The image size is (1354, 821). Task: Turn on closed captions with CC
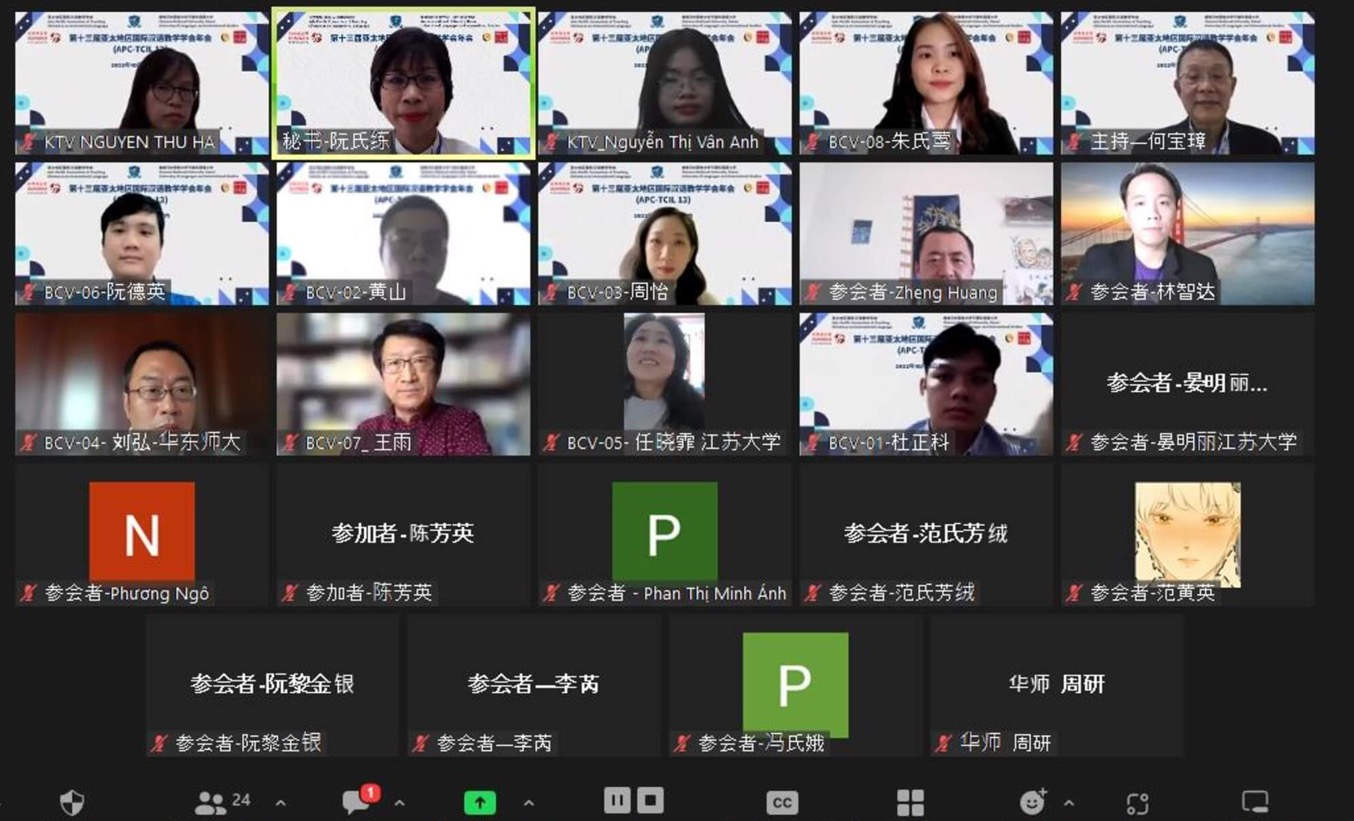point(781,802)
